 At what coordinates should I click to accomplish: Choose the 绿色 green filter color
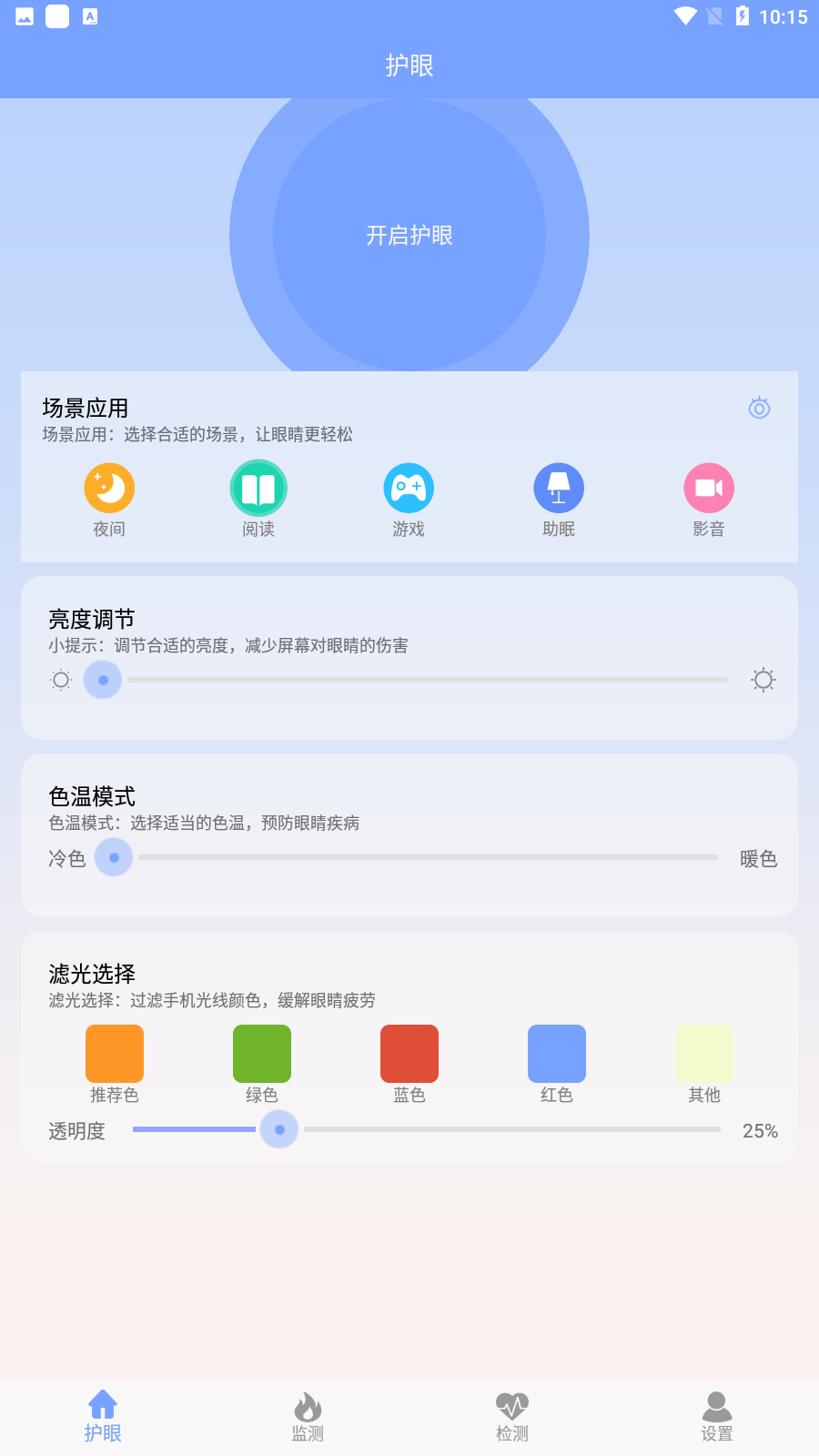pos(261,1053)
